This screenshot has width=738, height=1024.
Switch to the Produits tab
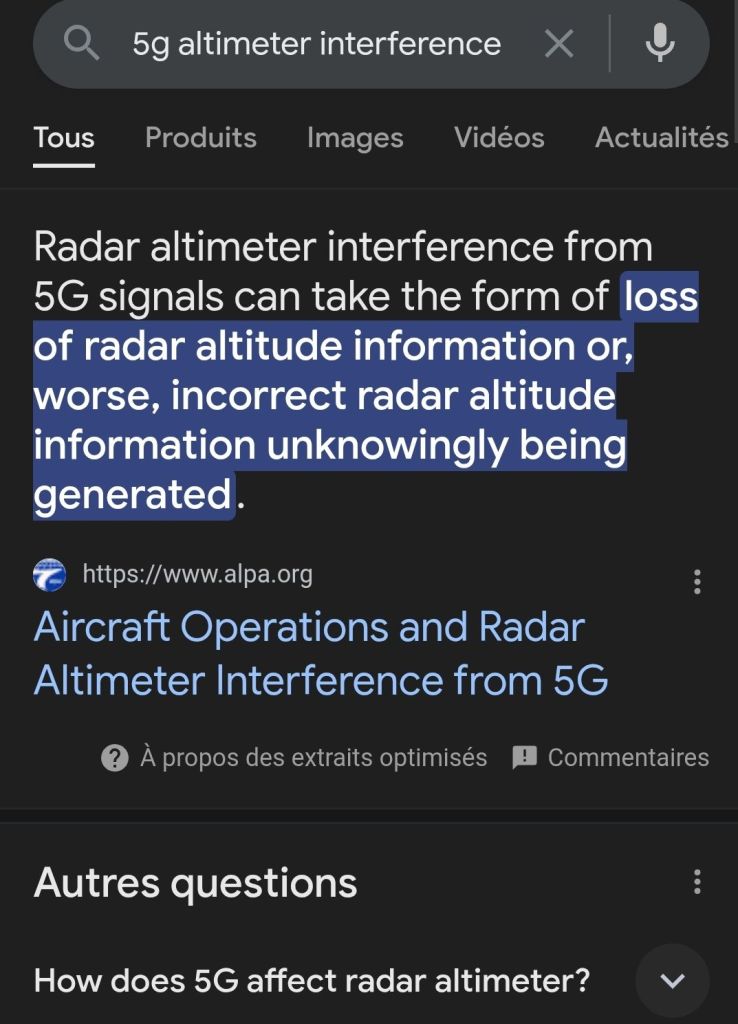pyautogui.click(x=201, y=138)
